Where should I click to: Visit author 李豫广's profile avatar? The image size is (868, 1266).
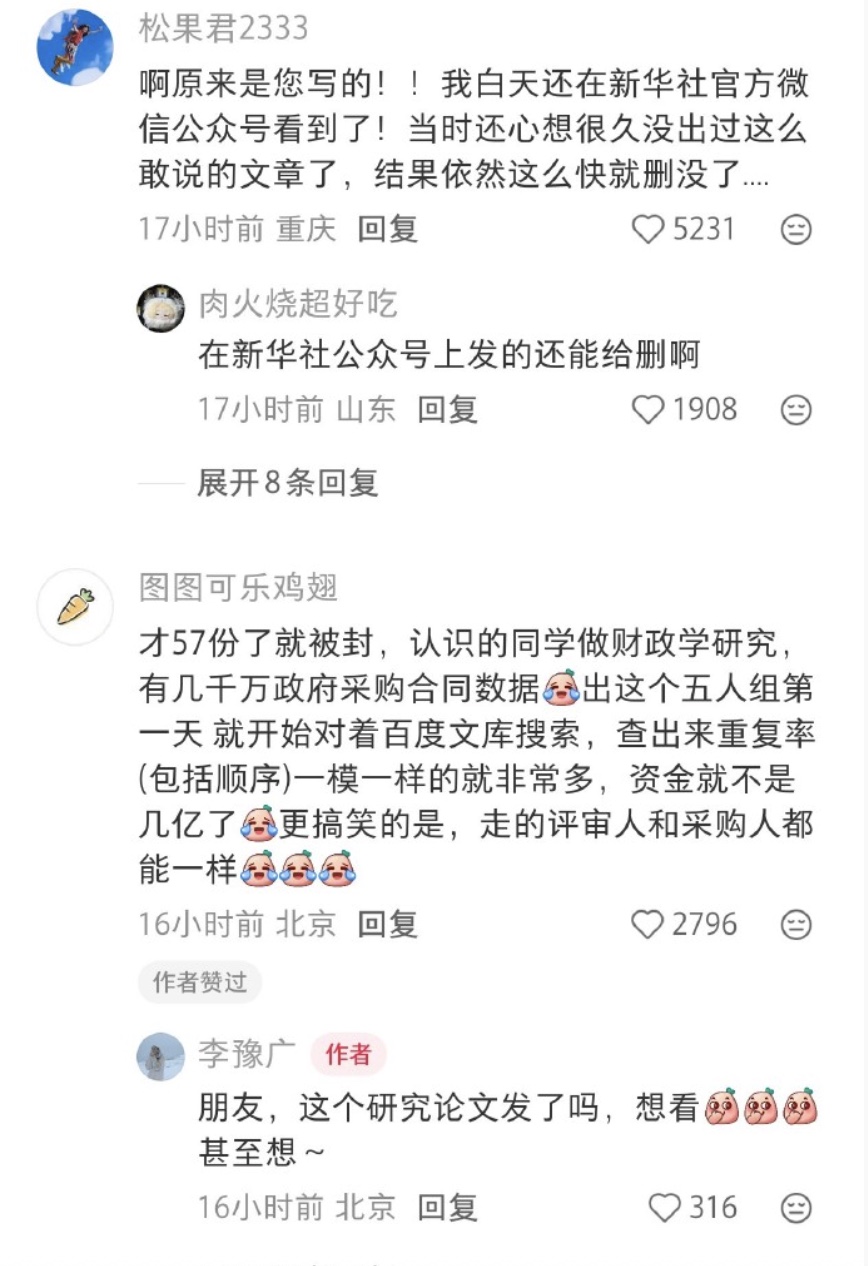coord(161,1056)
